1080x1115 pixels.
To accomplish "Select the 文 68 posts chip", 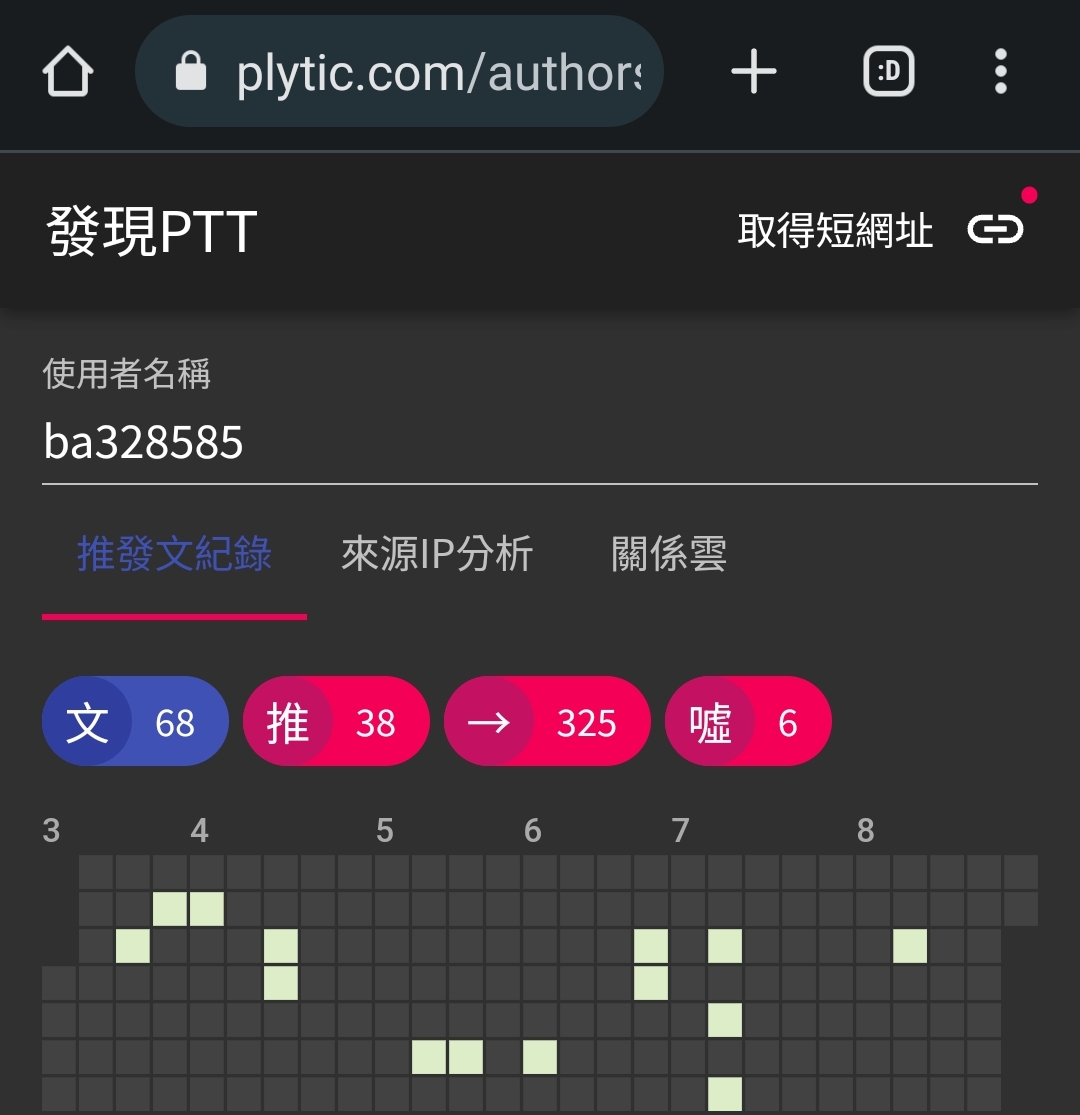I will 135,722.
